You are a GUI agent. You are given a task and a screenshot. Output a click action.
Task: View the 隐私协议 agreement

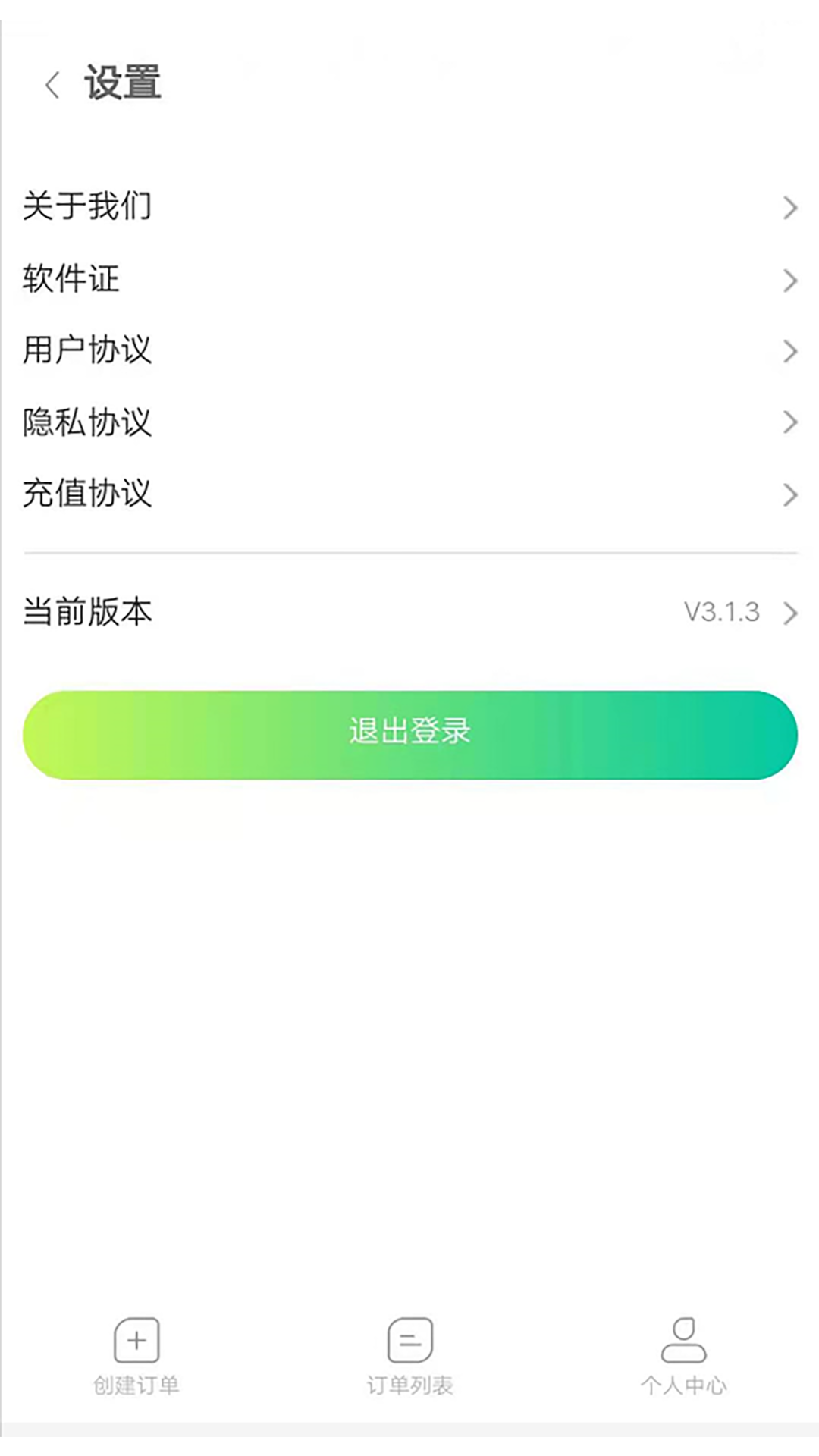pyautogui.click(x=409, y=422)
